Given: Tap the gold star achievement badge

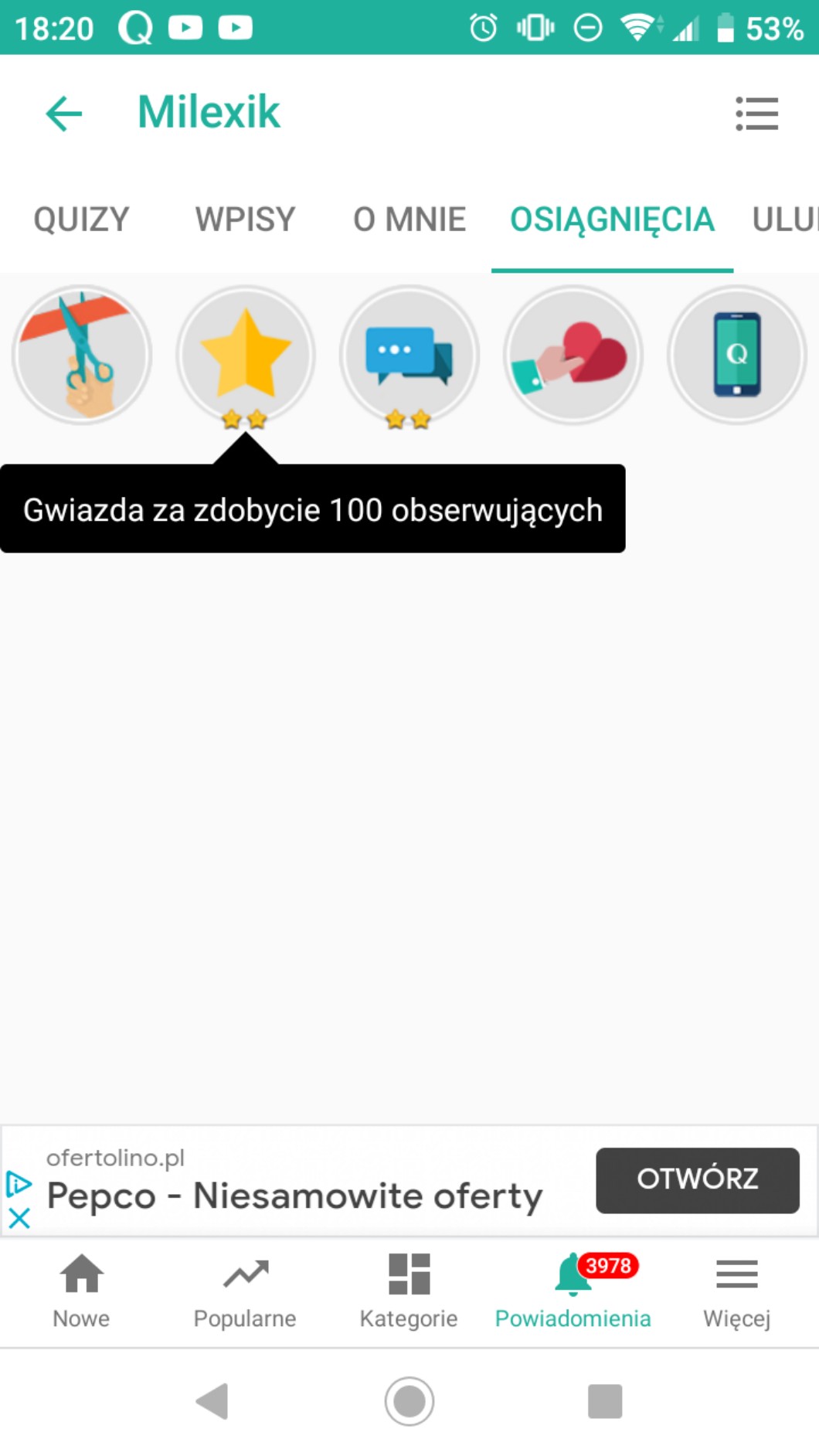Looking at the screenshot, I should [246, 355].
